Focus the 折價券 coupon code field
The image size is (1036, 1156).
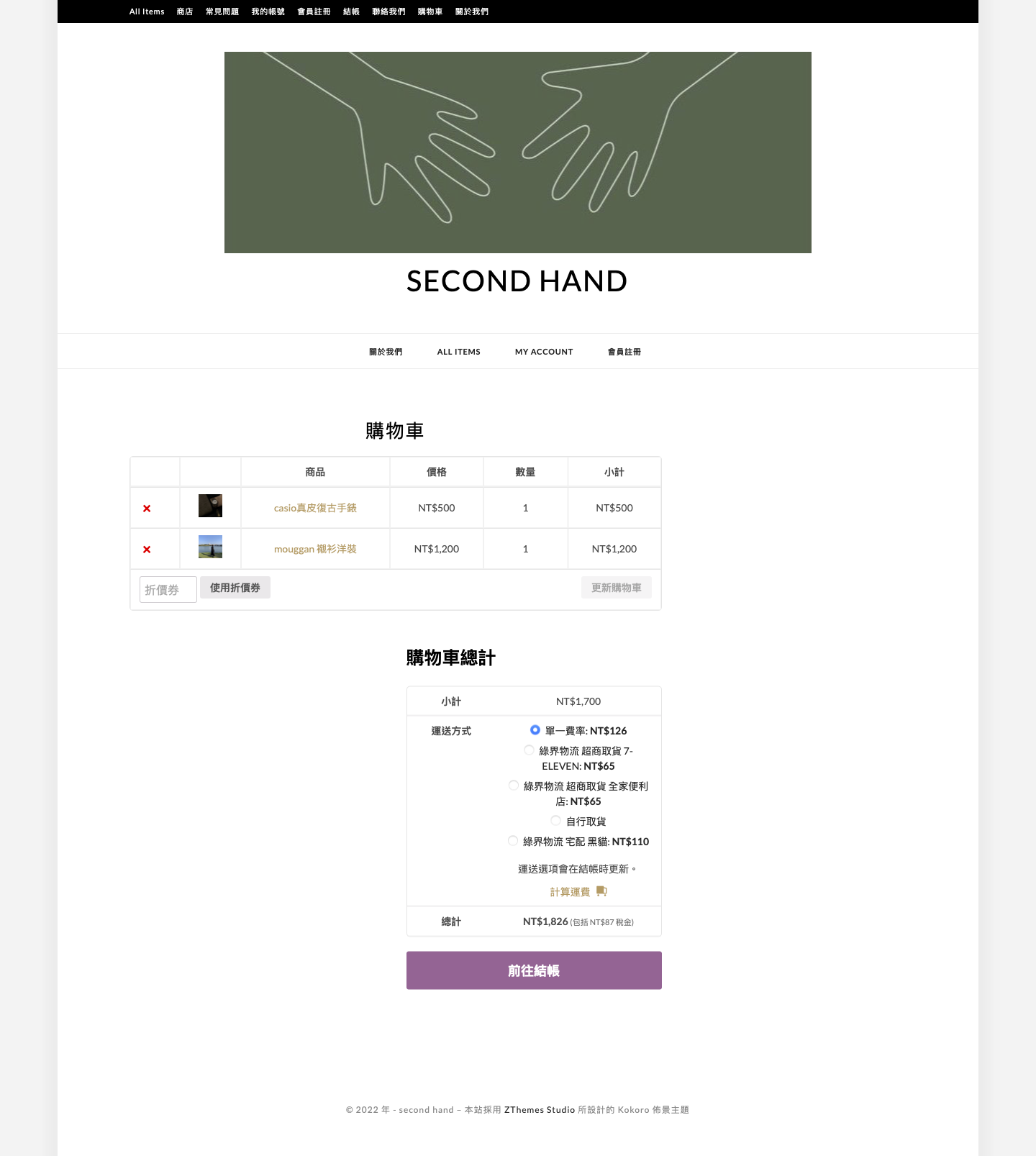point(168,589)
